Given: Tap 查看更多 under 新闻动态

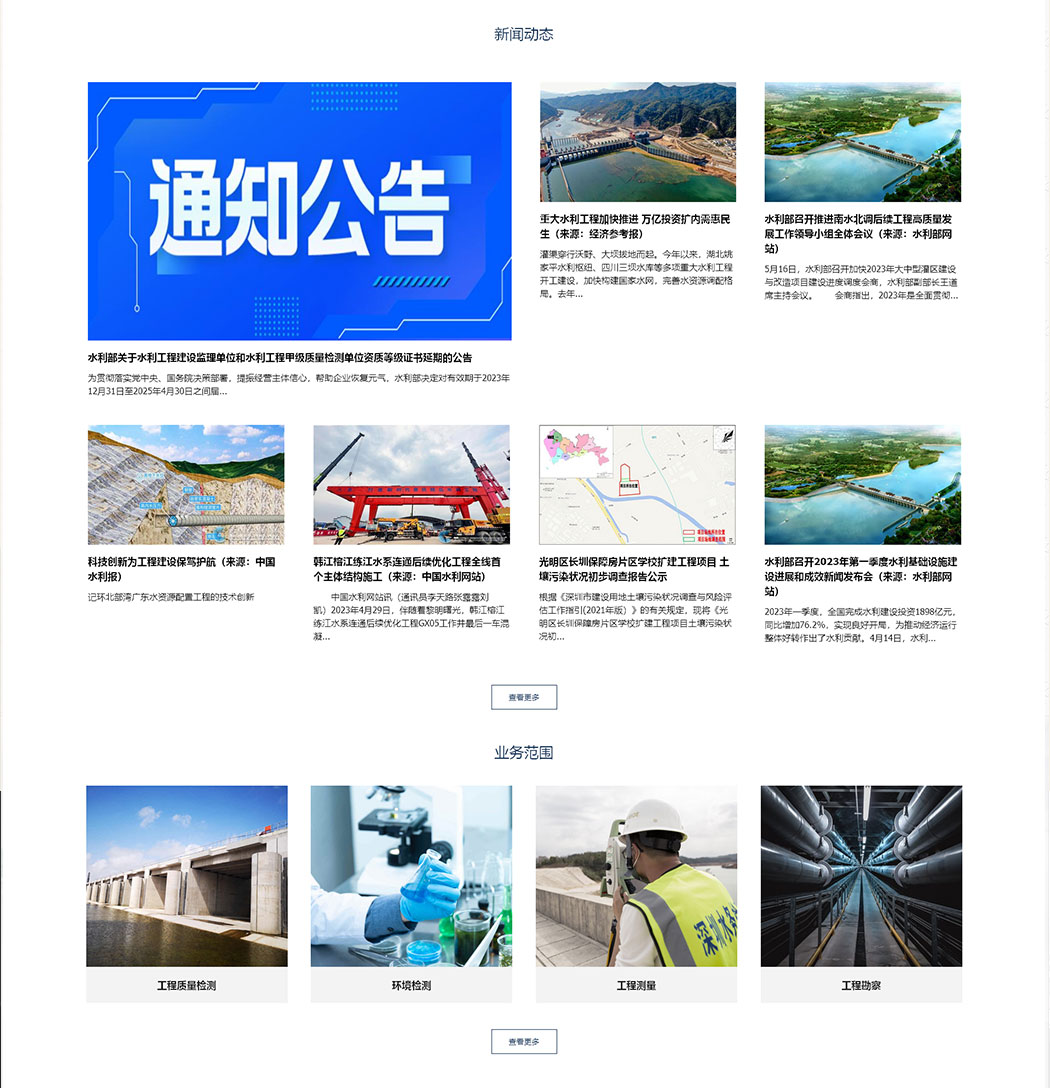Looking at the screenshot, I should pyautogui.click(x=523, y=697).
